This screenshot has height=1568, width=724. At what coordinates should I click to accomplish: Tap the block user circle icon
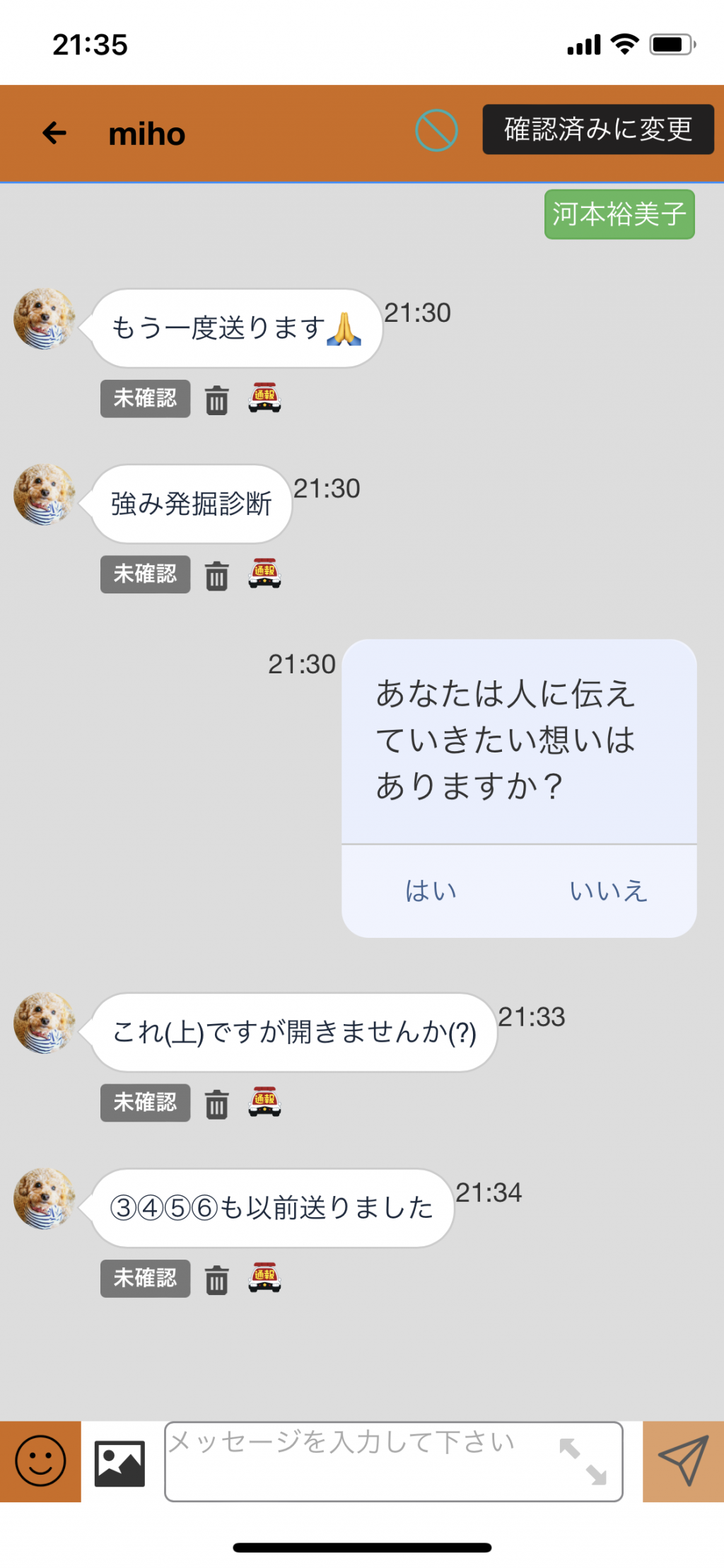(436, 130)
